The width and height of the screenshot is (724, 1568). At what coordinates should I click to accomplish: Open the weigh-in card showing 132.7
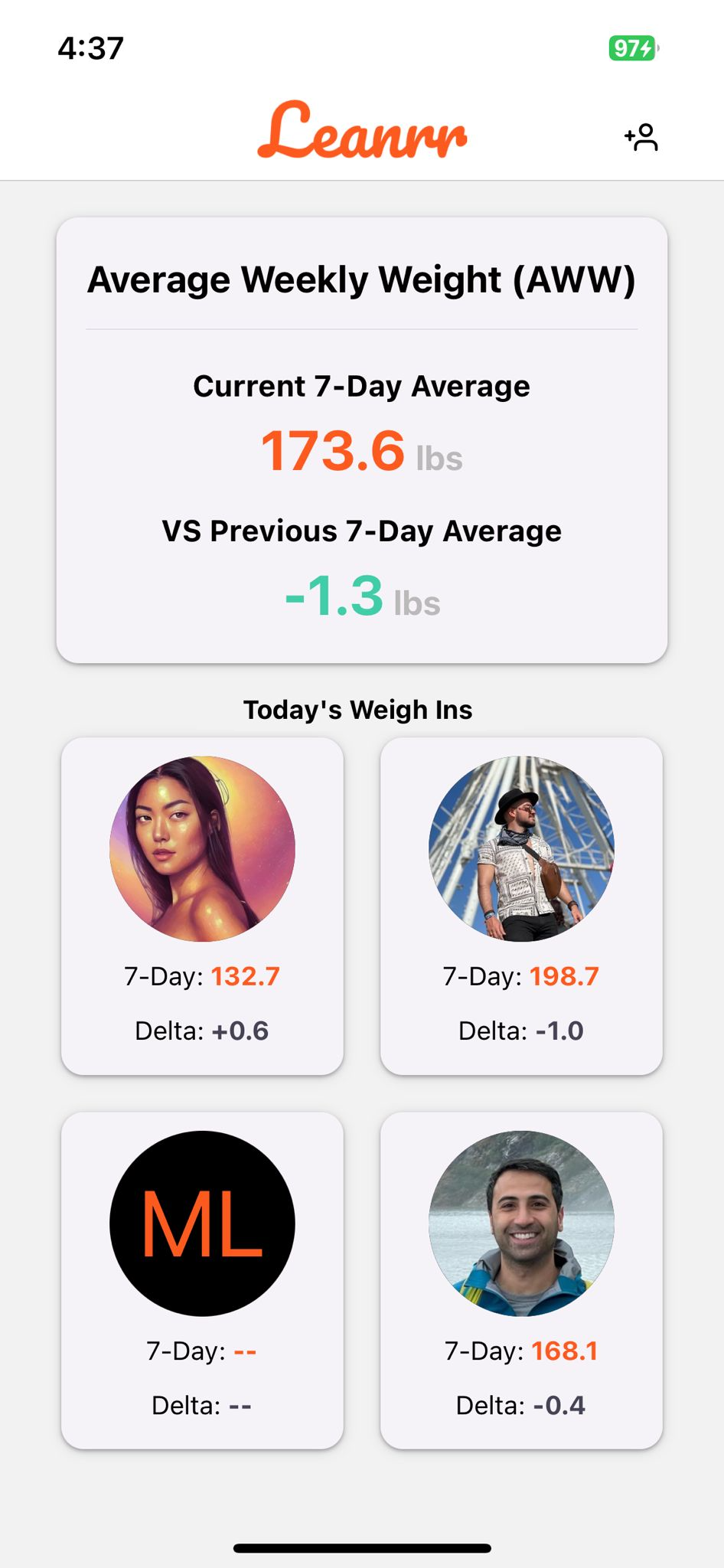click(202, 906)
